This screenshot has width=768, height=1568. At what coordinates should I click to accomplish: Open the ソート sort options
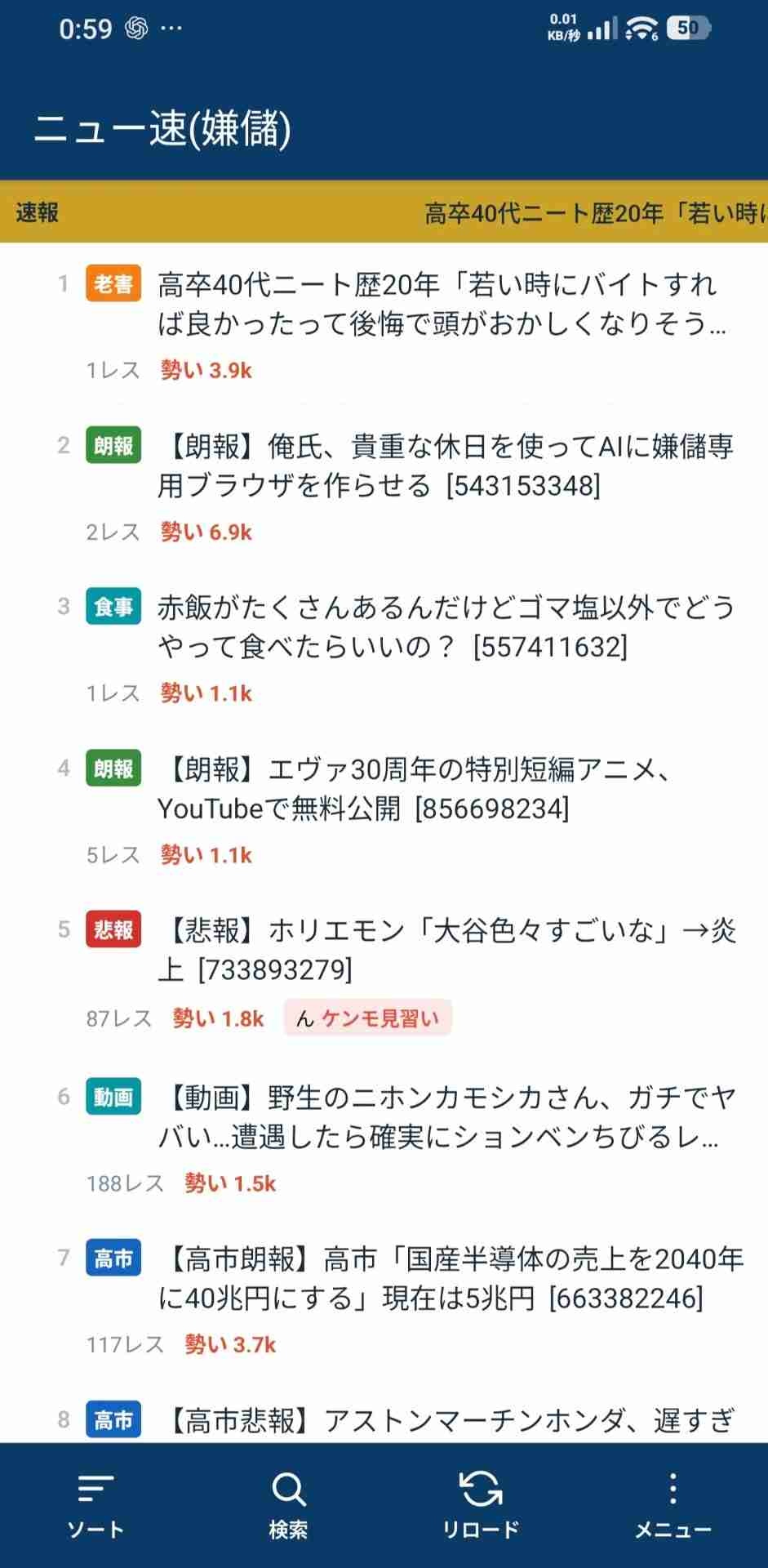[x=95, y=1506]
